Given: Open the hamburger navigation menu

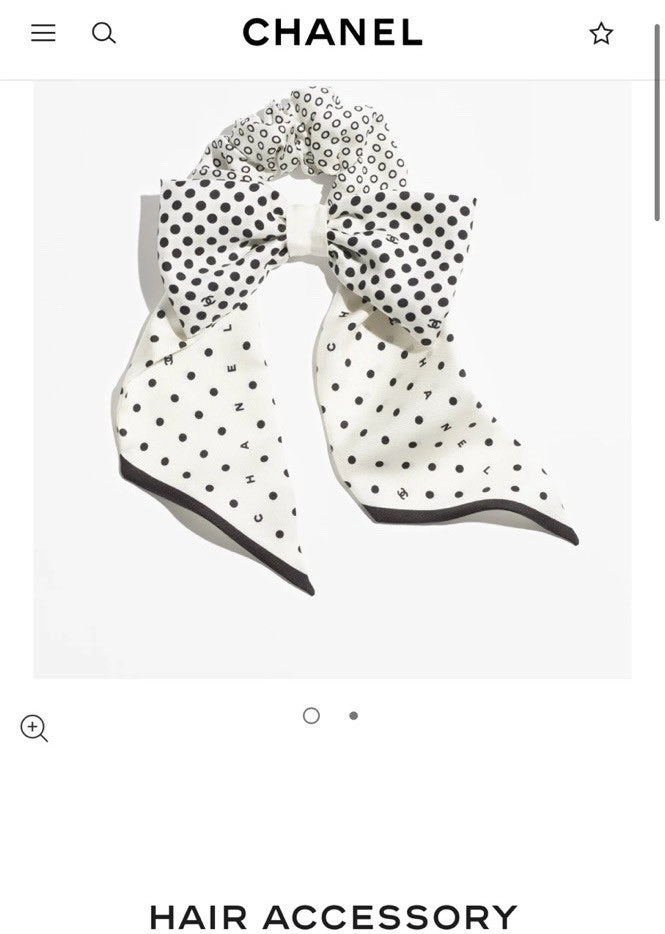Looking at the screenshot, I should pyautogui.click(x=43, y=33).
